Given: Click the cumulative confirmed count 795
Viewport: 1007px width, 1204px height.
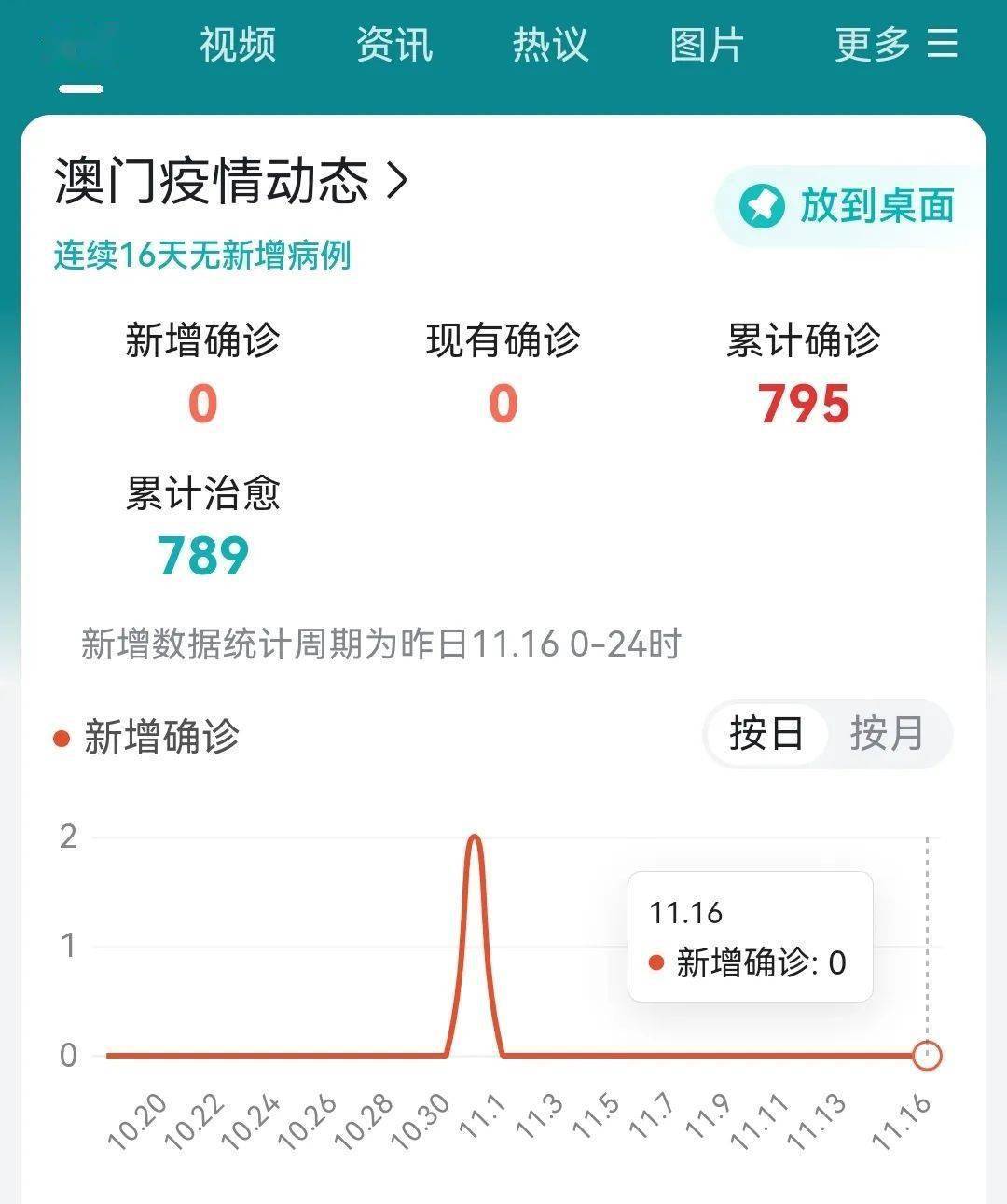Looking at the screenshot, I should point(804,403).
